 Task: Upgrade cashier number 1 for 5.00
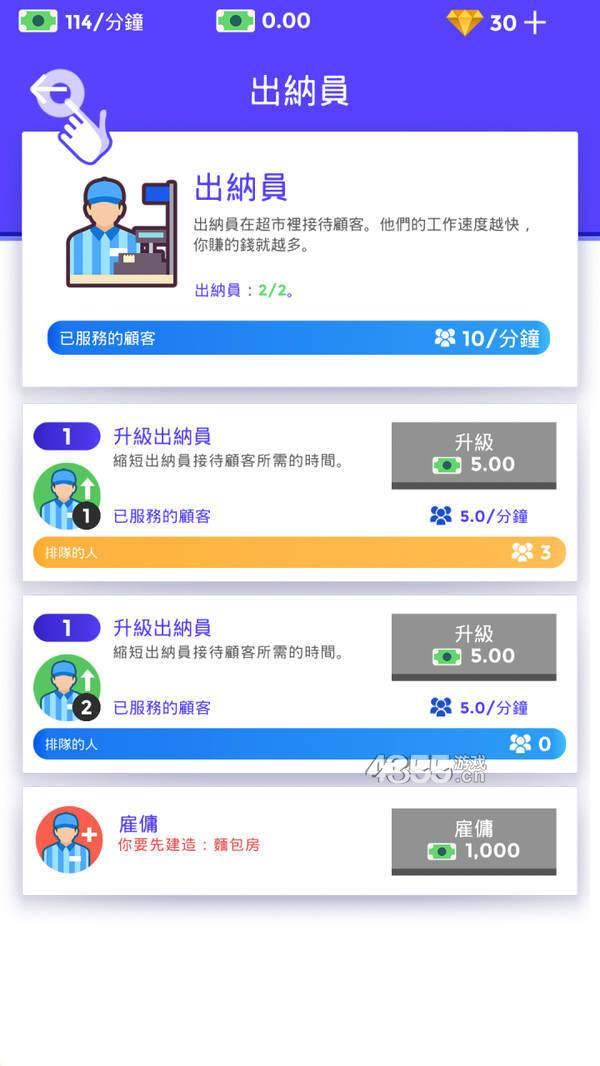(x=473, y=455)
